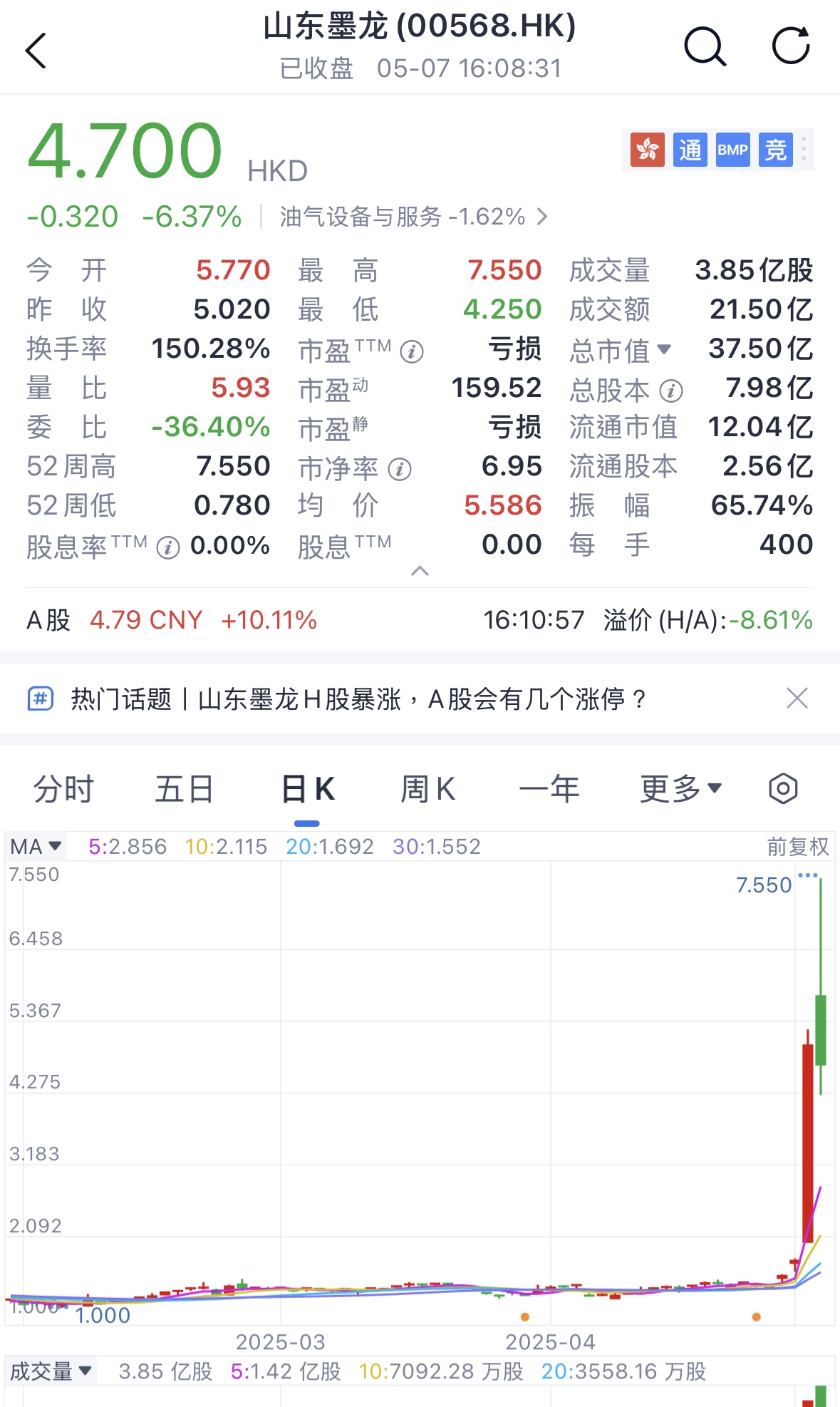Switch to the 分时 chart tab
This screenshot has height=1407, width=840.
pyautogui.click(x=63, y=790)
